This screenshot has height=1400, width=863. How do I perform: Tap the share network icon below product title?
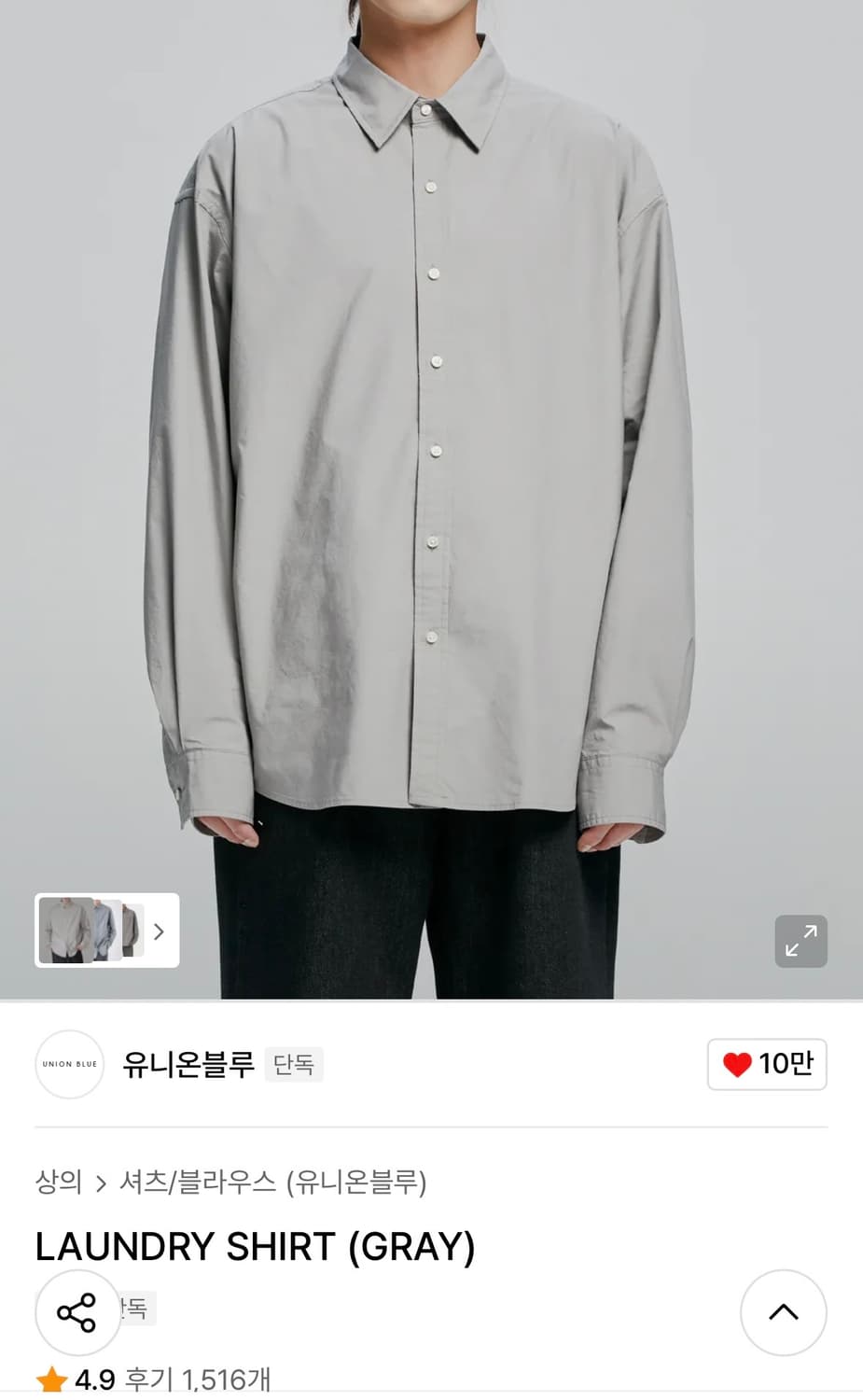pyautogui.click(x=77, y=1312)
